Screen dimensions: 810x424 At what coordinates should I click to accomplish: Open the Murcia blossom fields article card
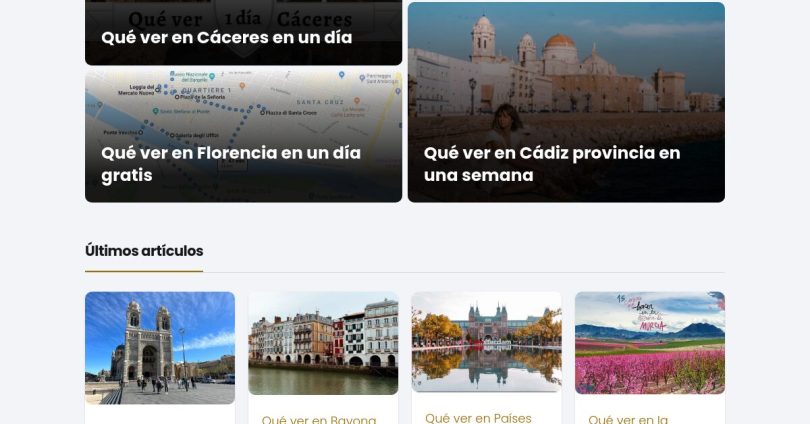[x=649, y=345]
